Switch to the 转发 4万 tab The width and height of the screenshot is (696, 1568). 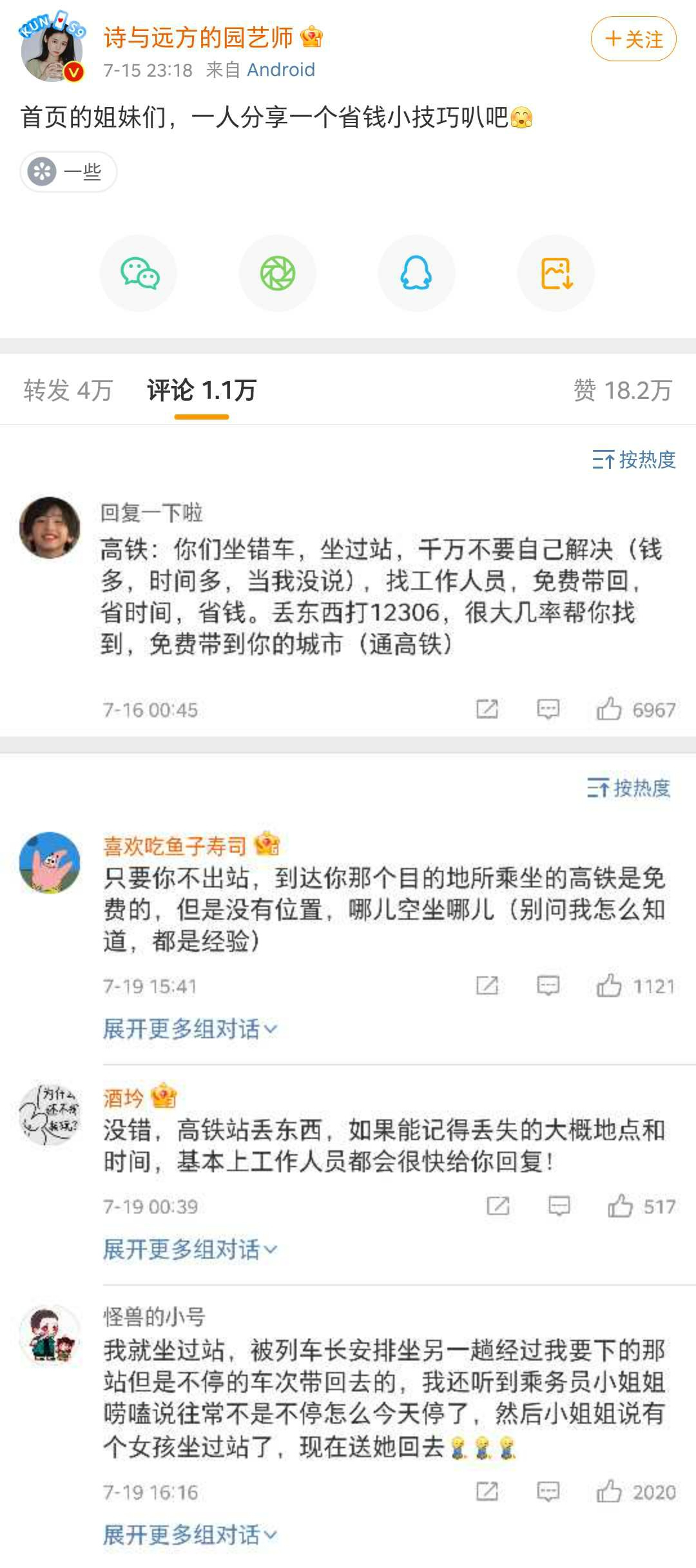(68, 390)
